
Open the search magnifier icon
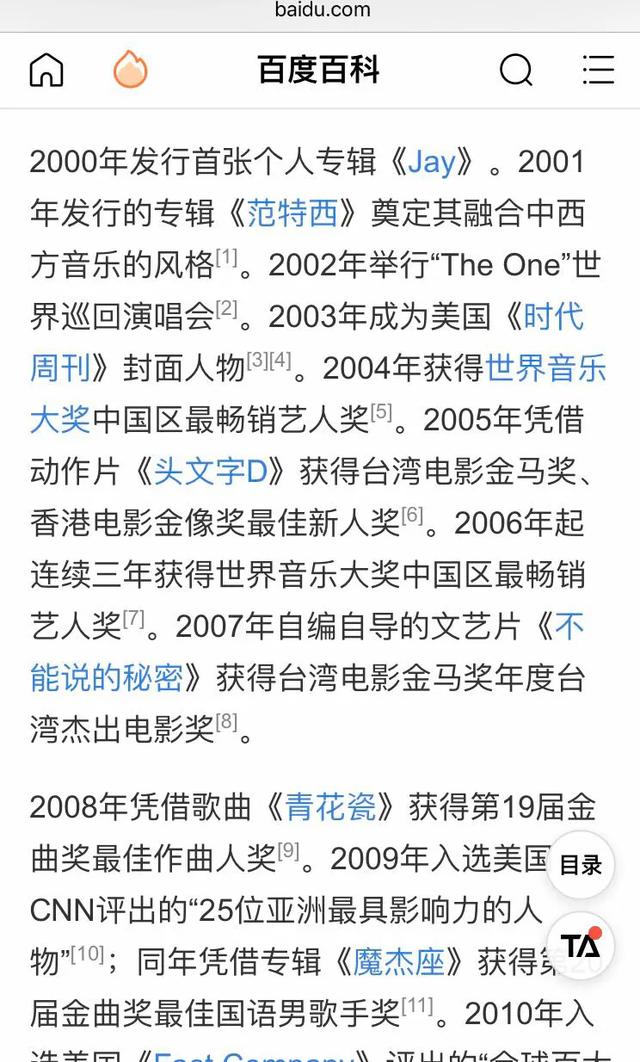coord(516,70)
